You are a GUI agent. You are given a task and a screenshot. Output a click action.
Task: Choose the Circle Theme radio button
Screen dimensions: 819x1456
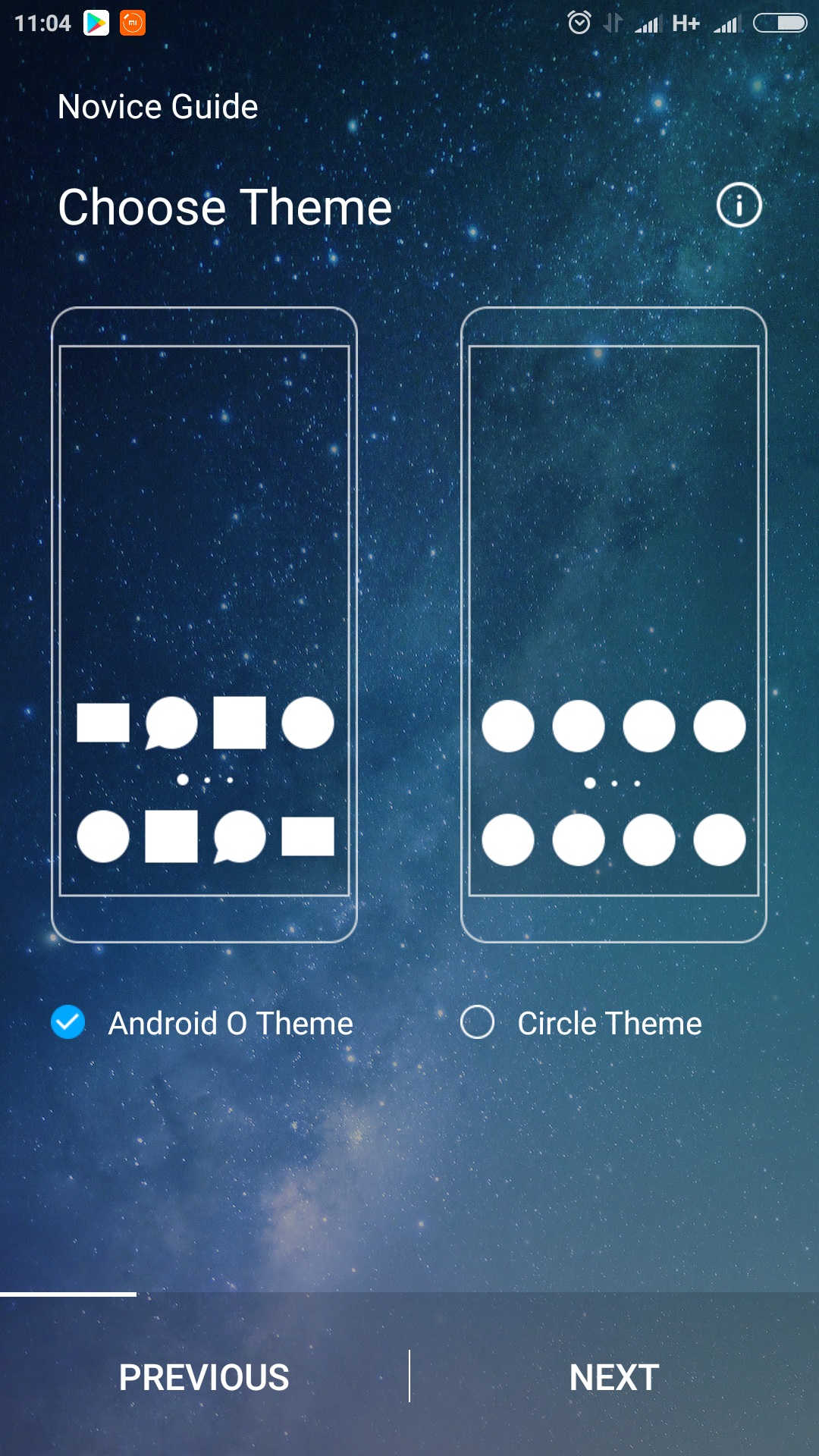[477, 1022]
